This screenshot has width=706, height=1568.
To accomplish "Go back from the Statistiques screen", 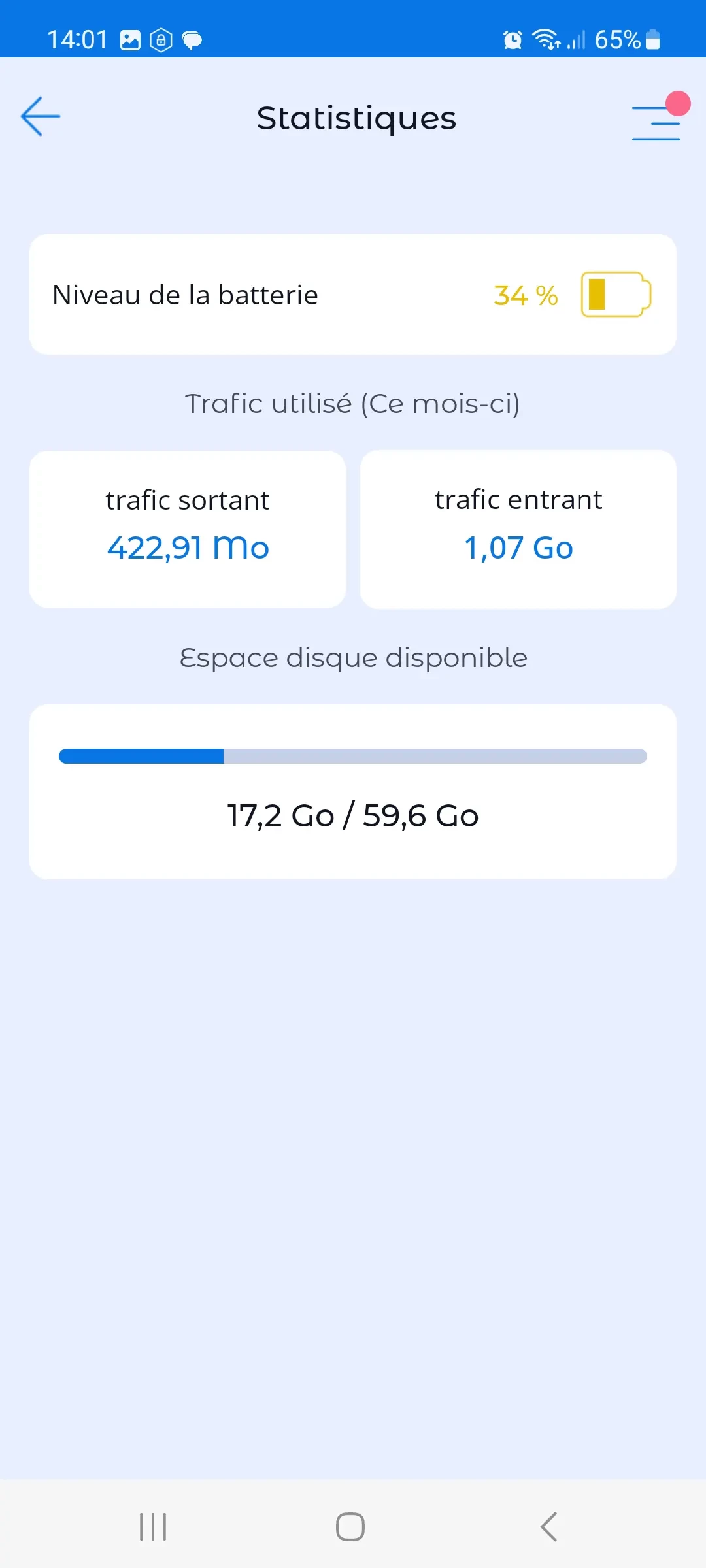I will click(41, 117).
